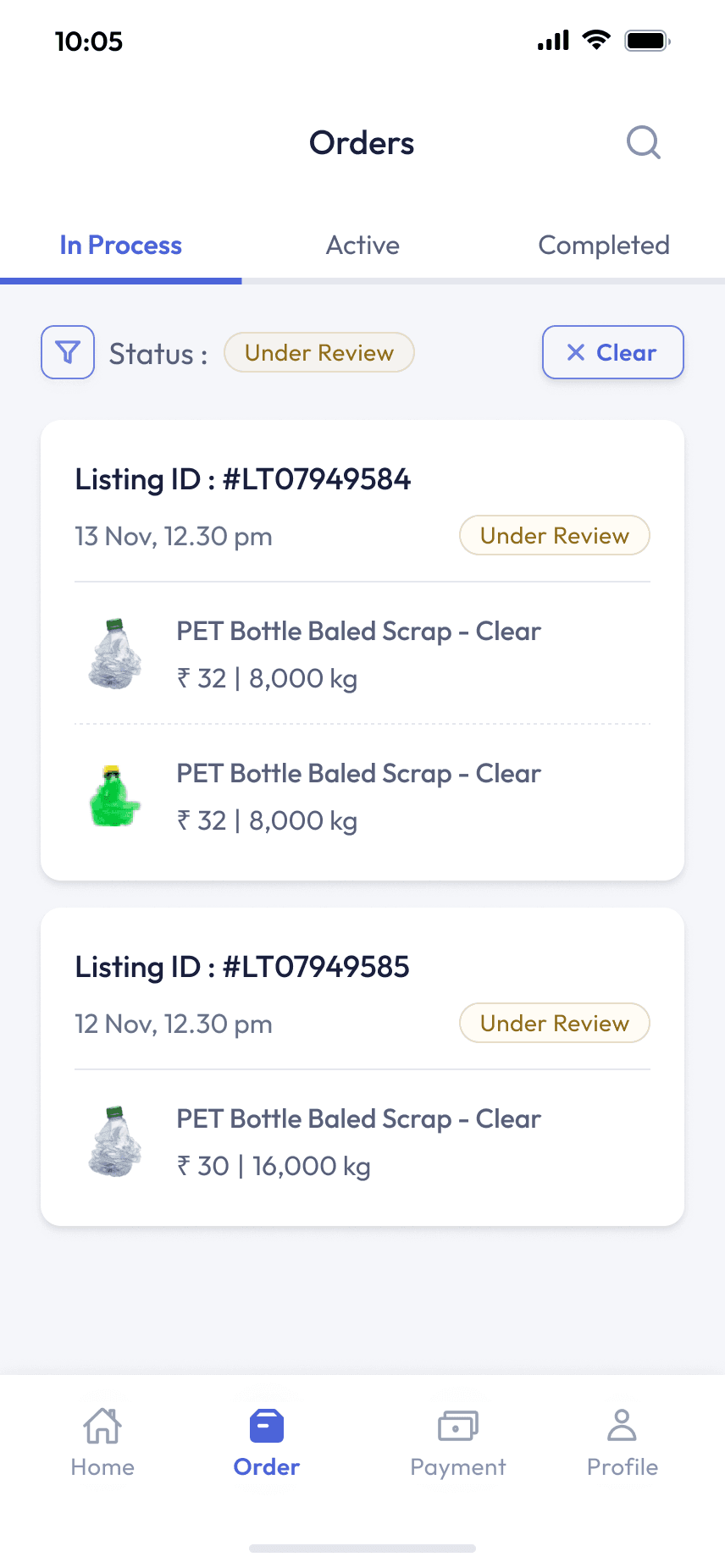Clear the applied status filter
Viewport: 725px width, 1568px height.
[612, 352]
